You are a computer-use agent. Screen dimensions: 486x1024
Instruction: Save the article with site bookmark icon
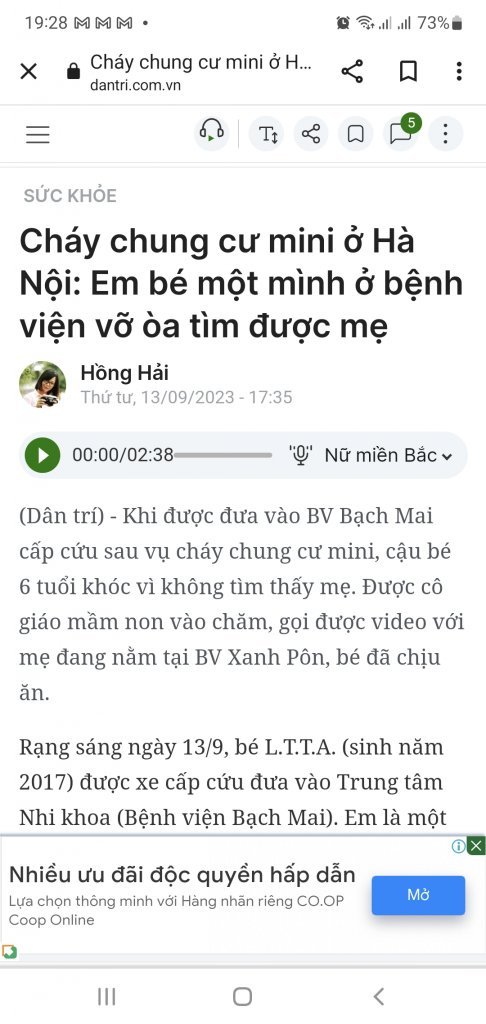coord(355,135)
